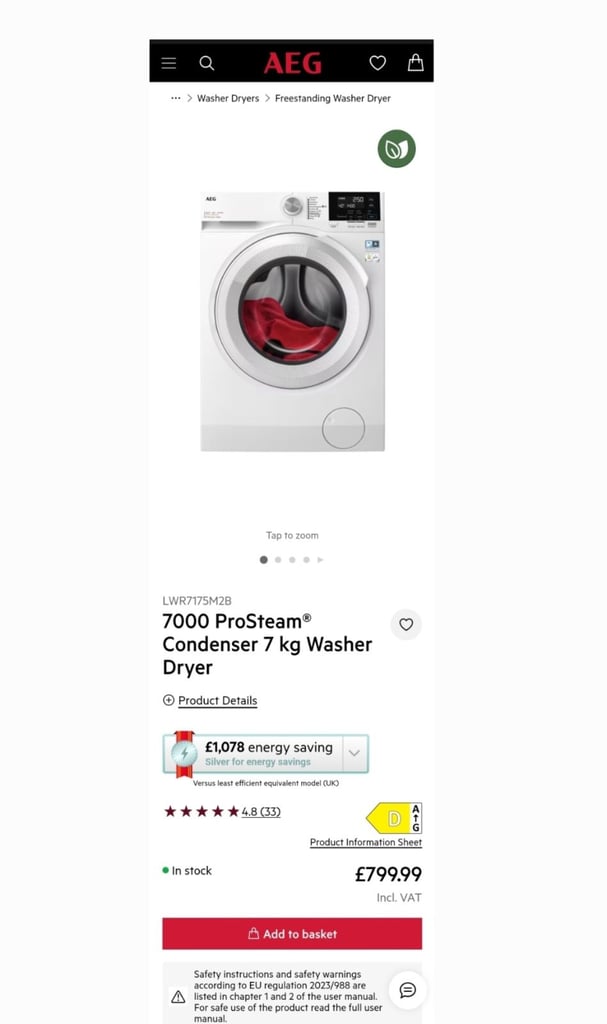Add to basket
This screenshot has width=607, height=1024.
pos(292,933)
